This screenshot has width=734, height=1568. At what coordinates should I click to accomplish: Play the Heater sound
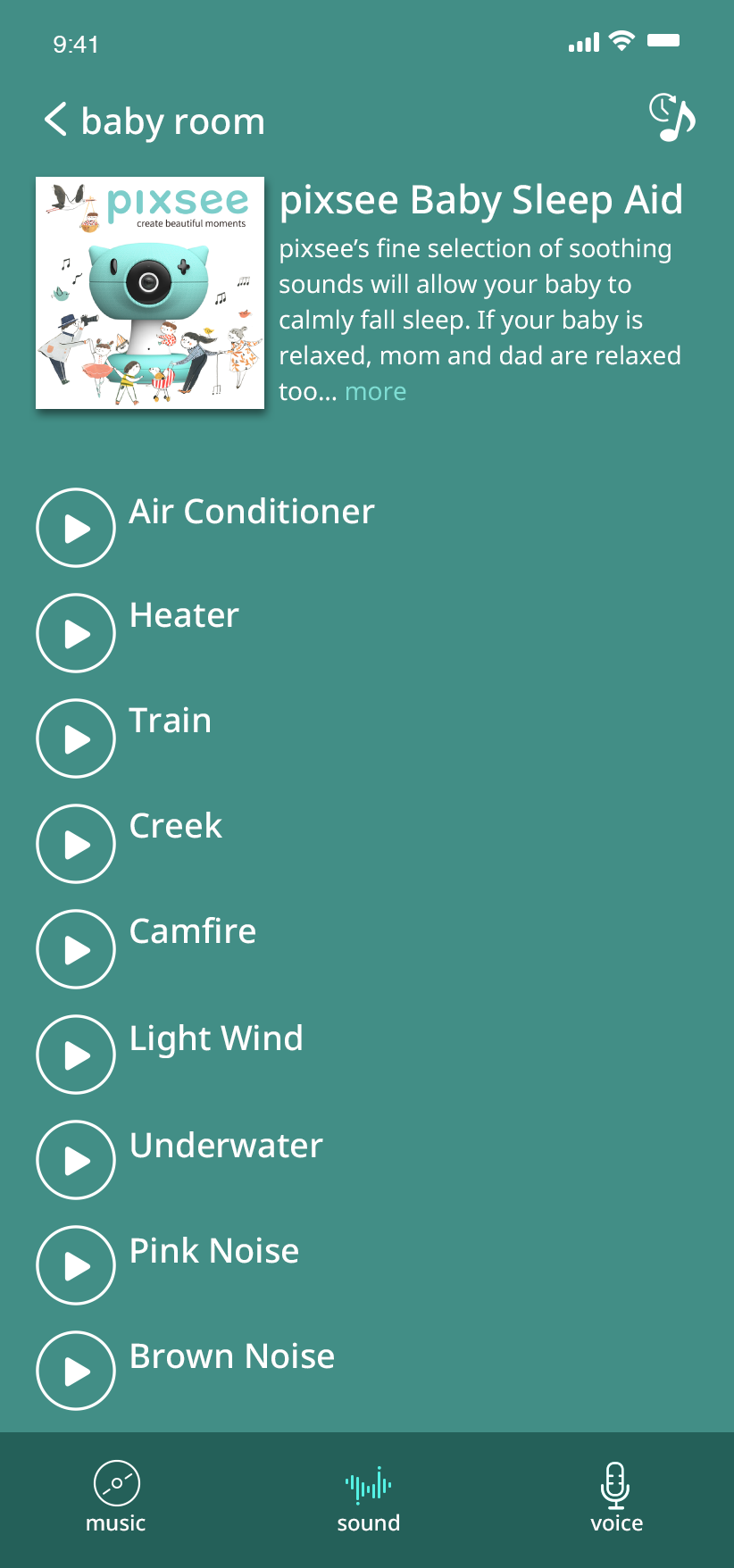point(76,633)
